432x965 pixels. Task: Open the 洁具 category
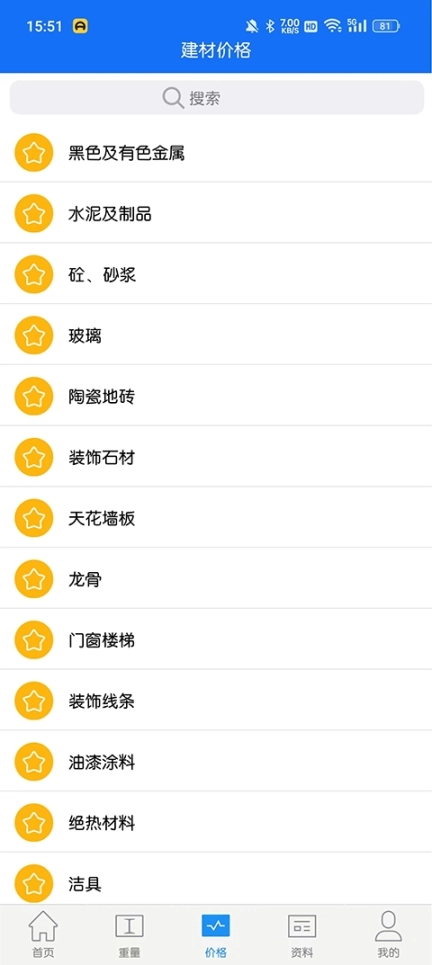(x=216, y=879)
